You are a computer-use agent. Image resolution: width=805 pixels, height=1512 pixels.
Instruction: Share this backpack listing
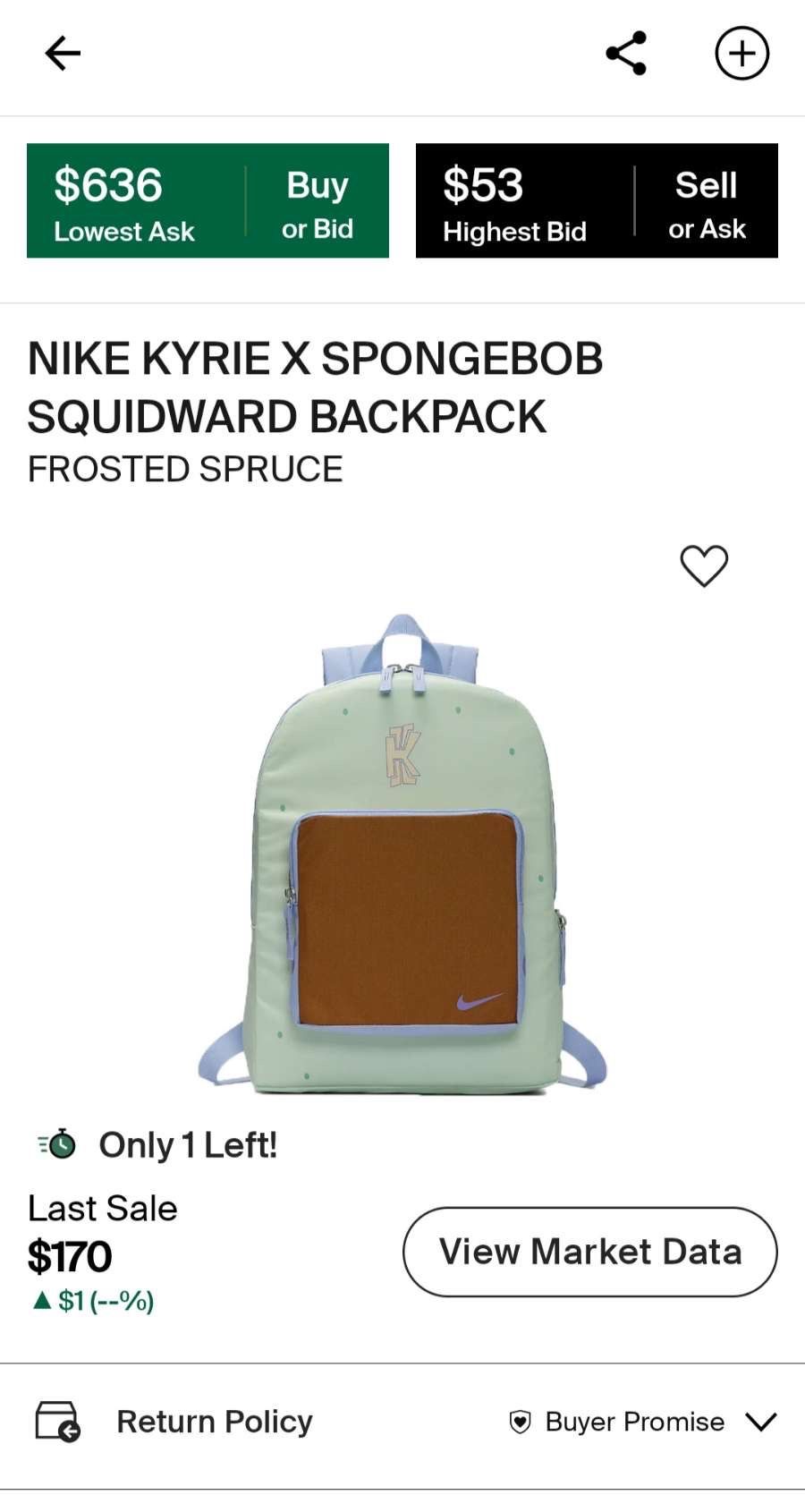pyautogui.click(x=626, y=54)
